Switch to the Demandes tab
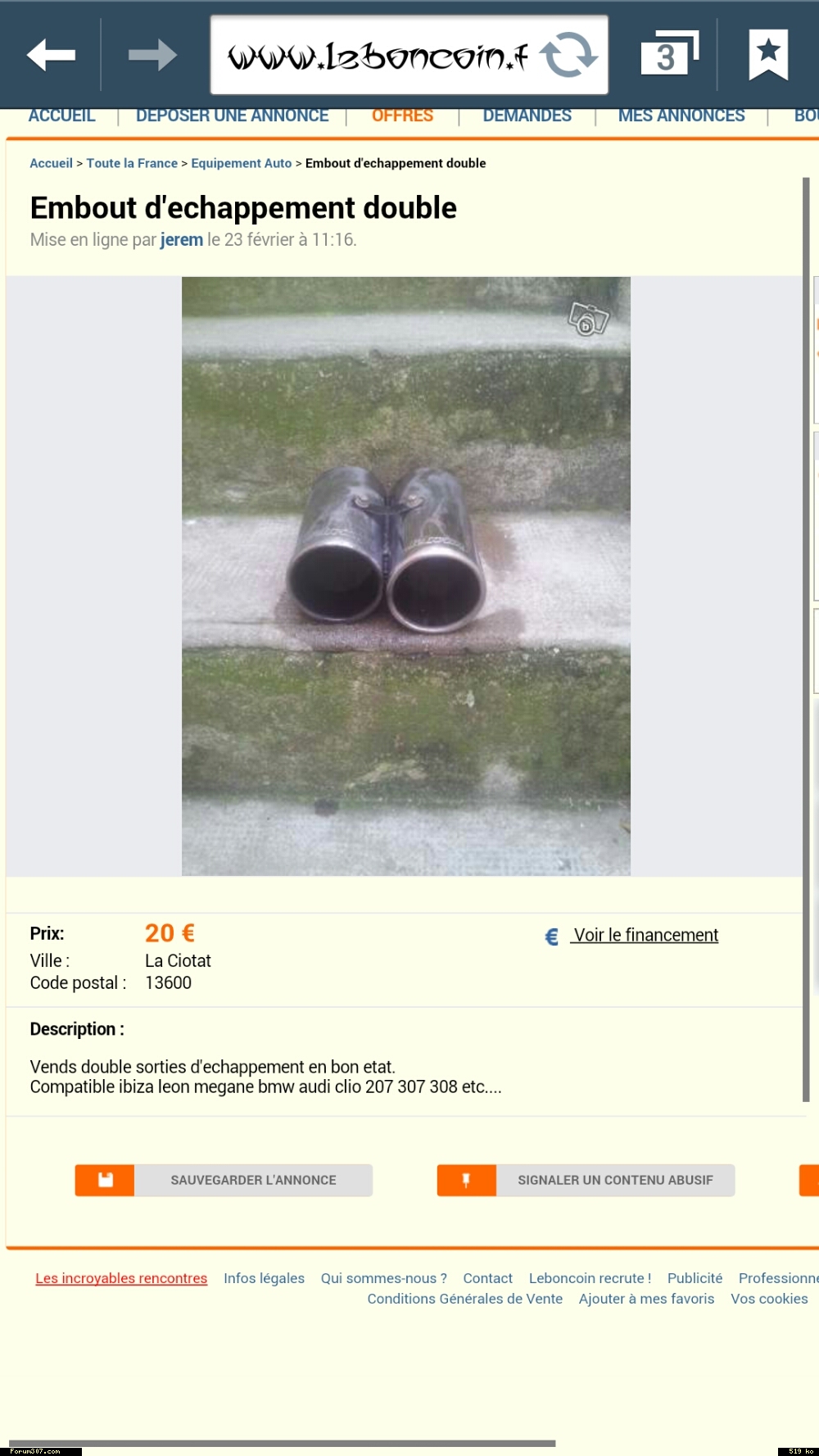 527,116
